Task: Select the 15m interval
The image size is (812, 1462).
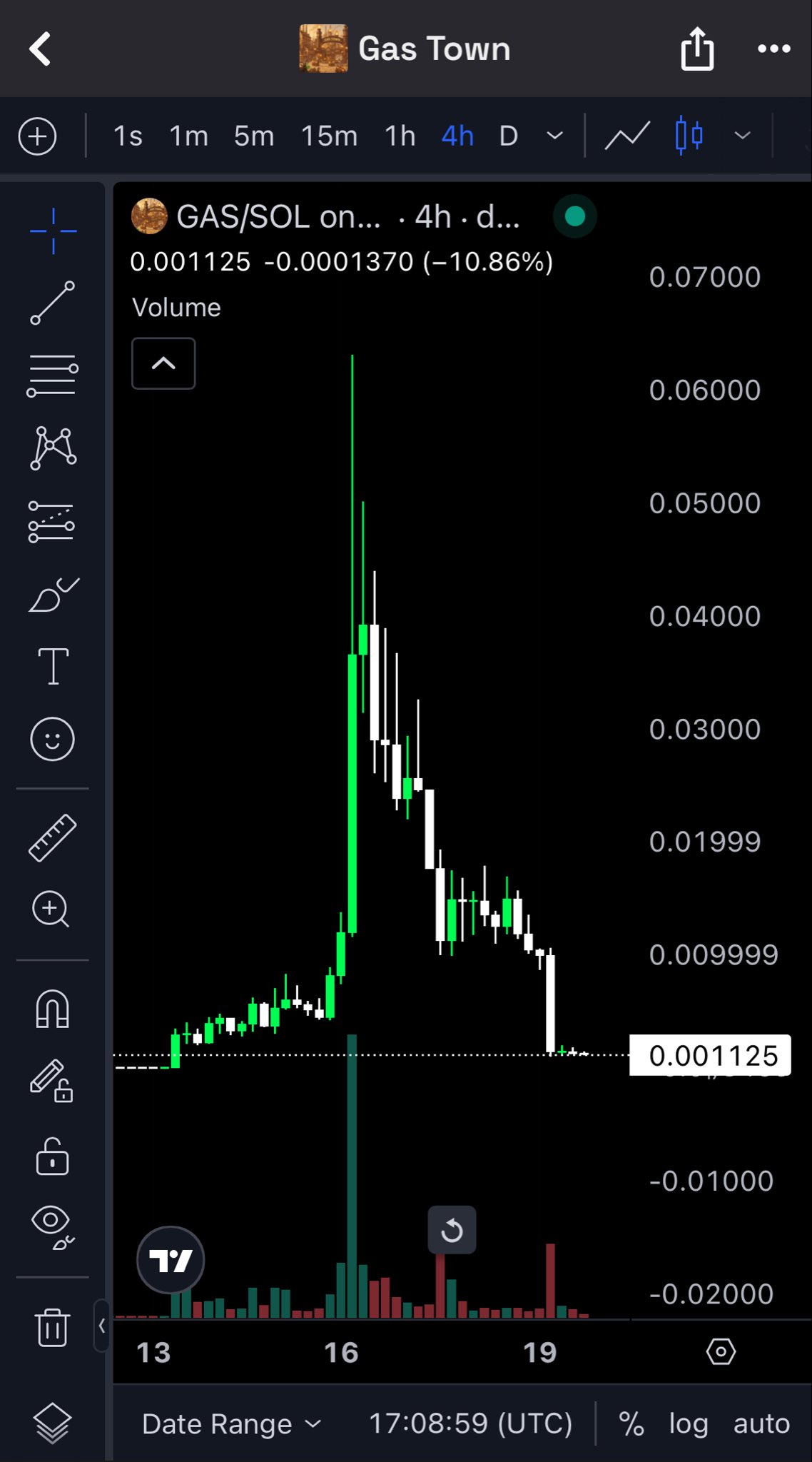Action: tap(329, 136)
